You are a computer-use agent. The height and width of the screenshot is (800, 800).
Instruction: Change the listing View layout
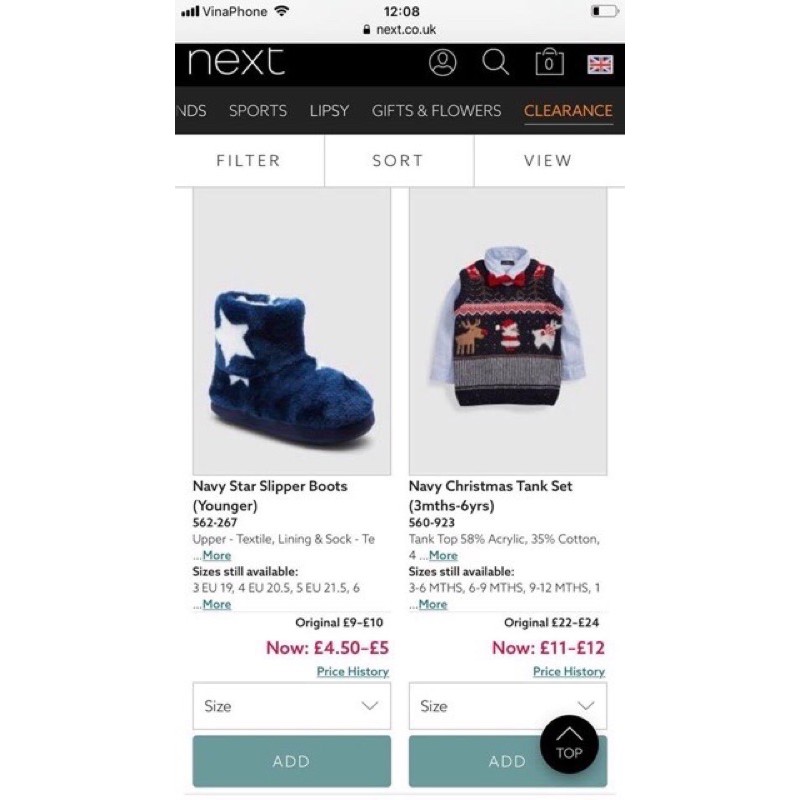tap(548, 160)
